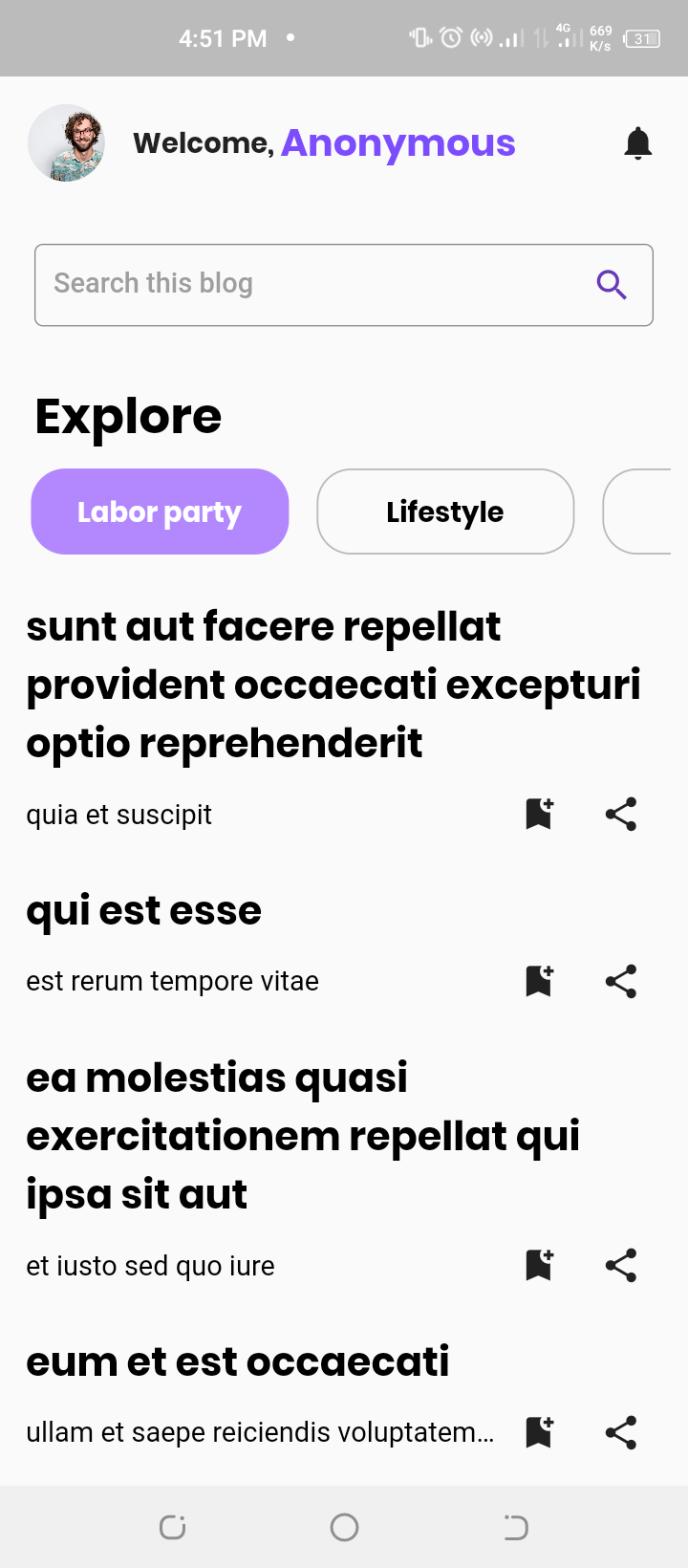Image resolution: width=688 pixels, height=1568 pixels.
Task: Share the "ullam et saepe reiciendis" post
Action: tap(621, 1432)
